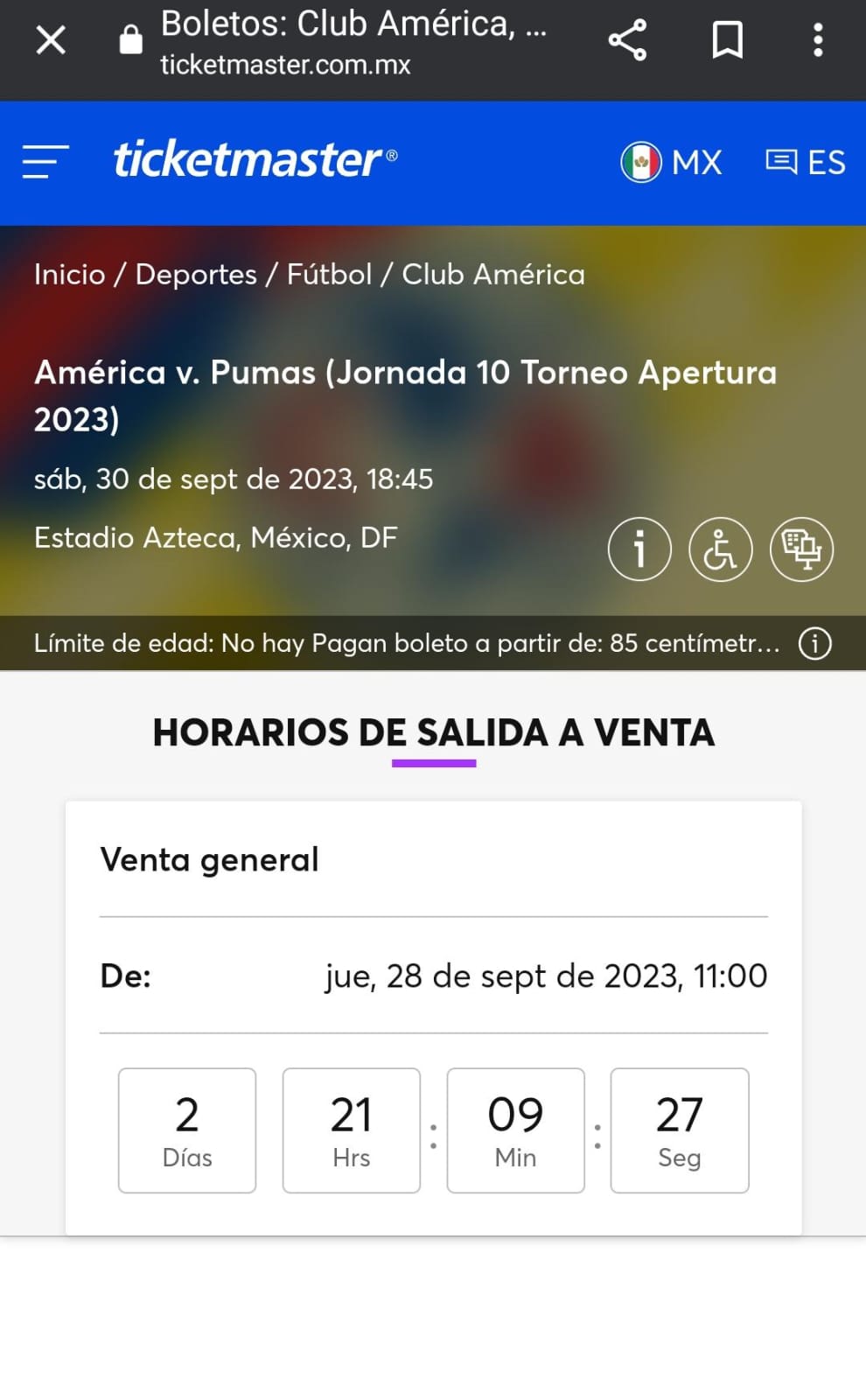Open the seat map icon
The width and height of the screenshot is (866, 1400).
[801, 549]
